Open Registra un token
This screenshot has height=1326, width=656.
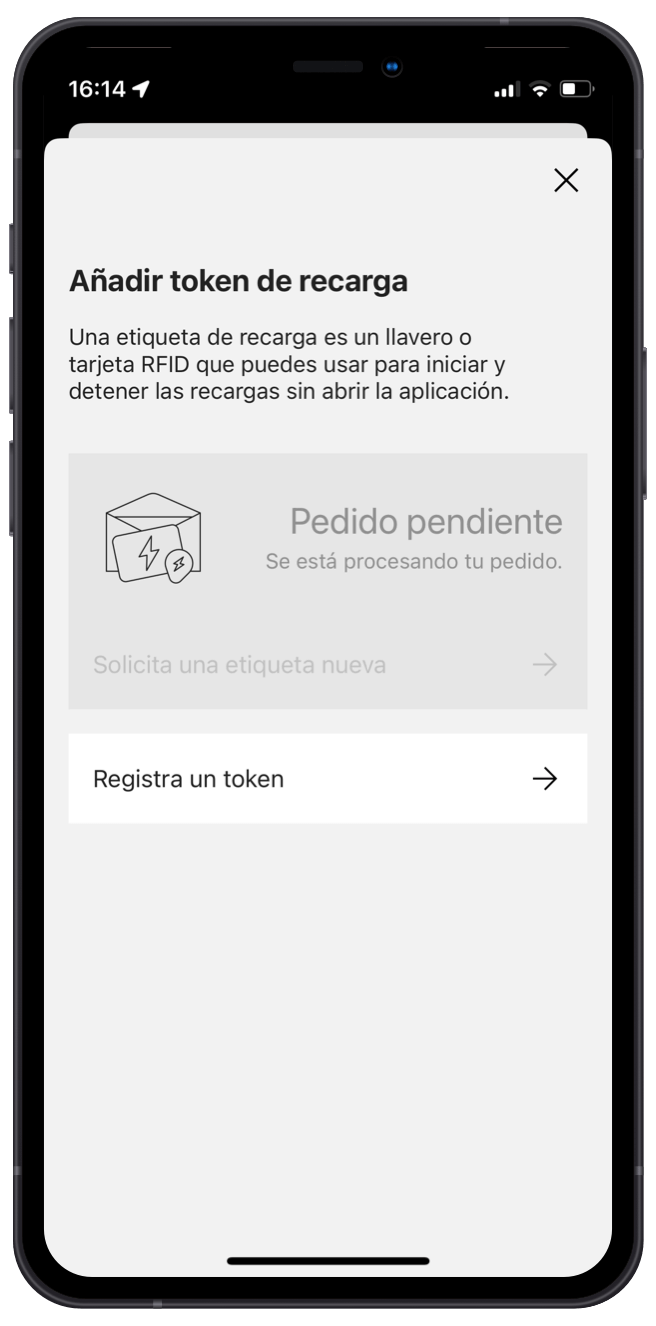[328, 779]
